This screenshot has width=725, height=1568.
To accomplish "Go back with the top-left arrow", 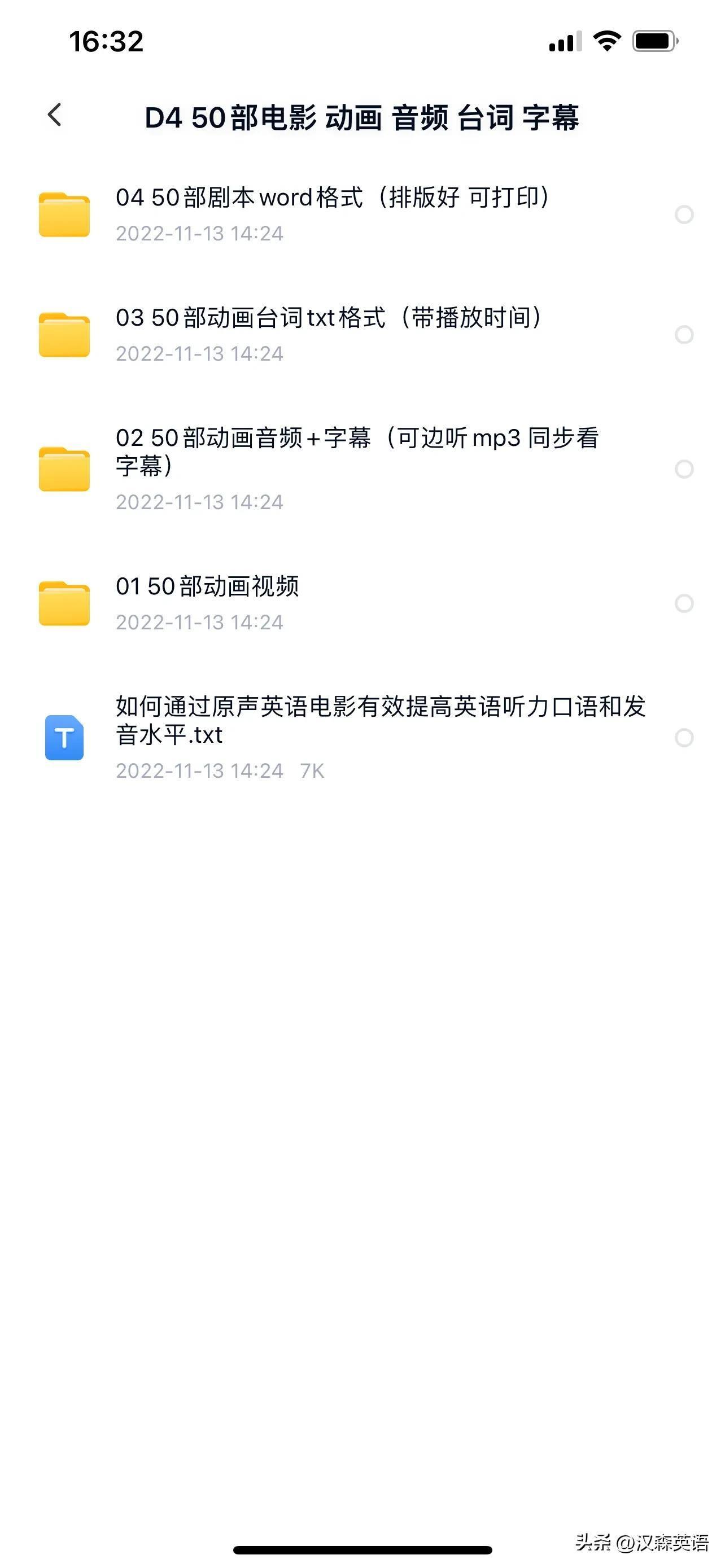I will (x=55, y=115).
